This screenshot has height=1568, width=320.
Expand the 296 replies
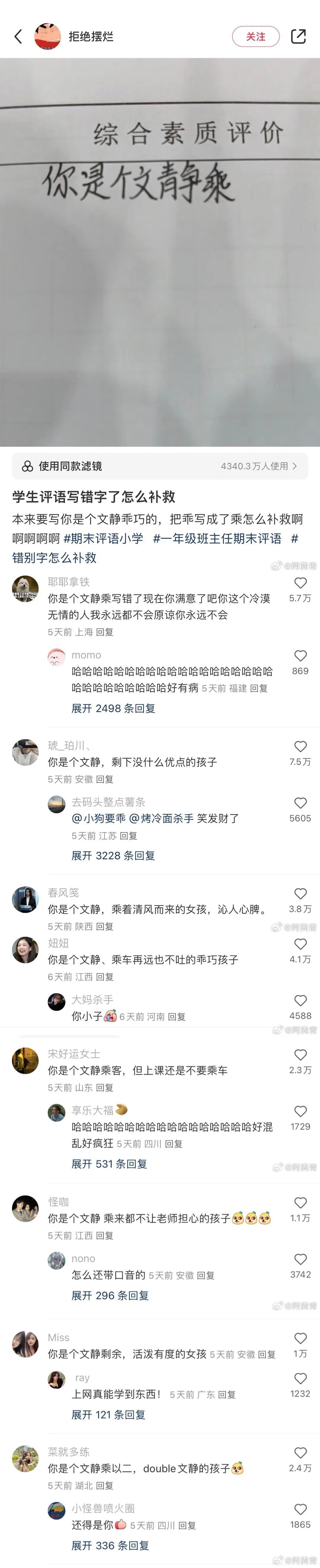pyautogui.click(x=110, y=1295)
